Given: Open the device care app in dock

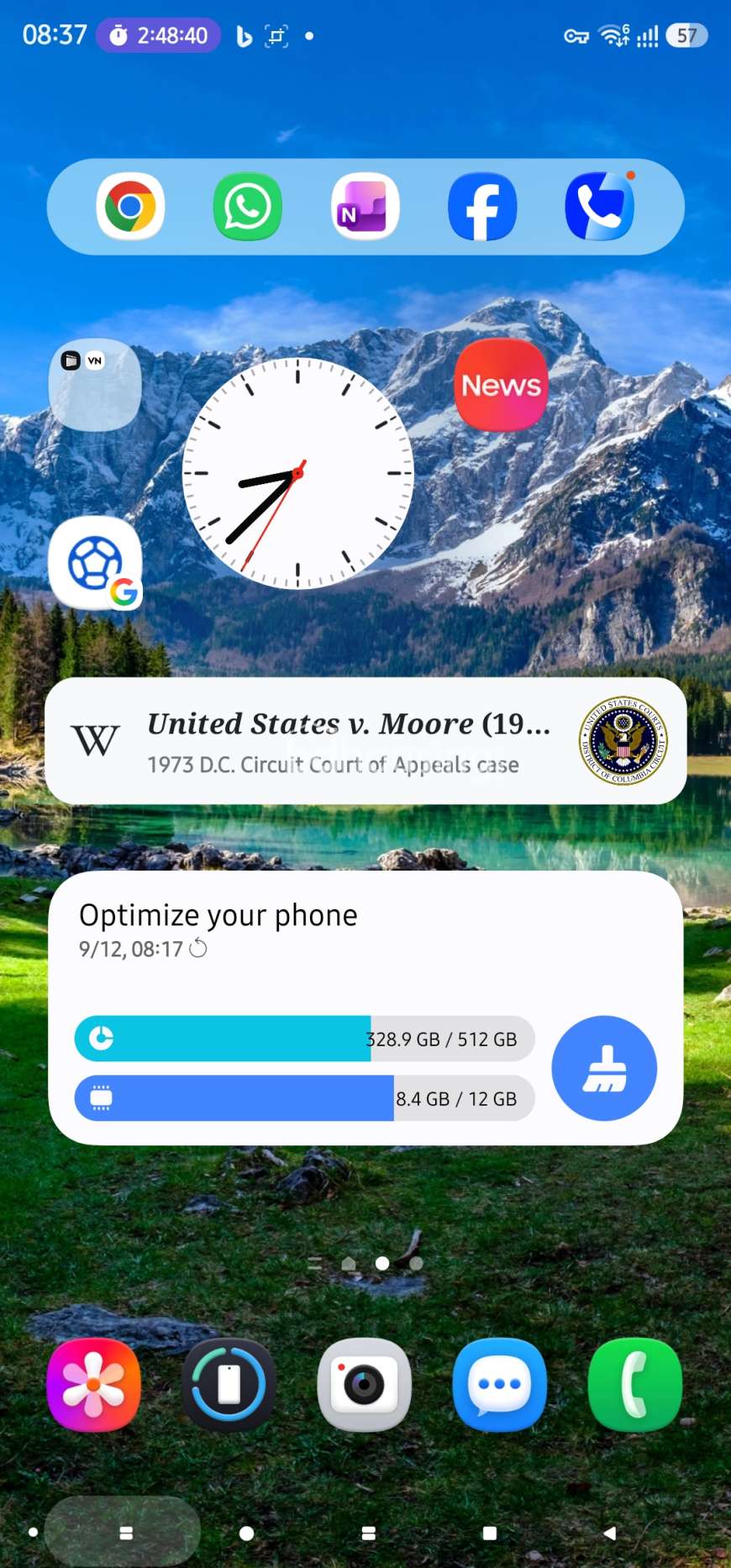Looking at the screenshot, I should pos(229,1385).
